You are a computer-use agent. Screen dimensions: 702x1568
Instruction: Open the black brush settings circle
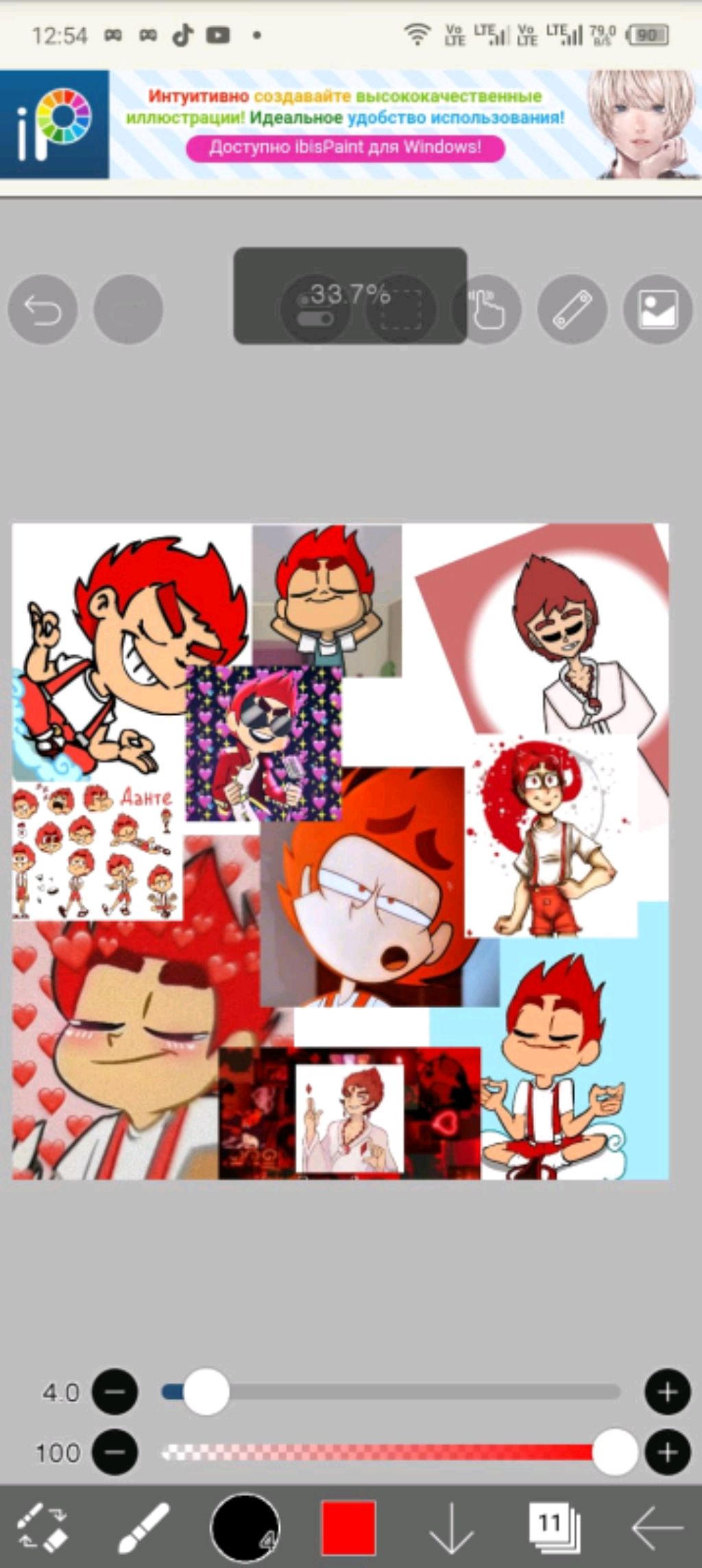(x=245, y=1526)
